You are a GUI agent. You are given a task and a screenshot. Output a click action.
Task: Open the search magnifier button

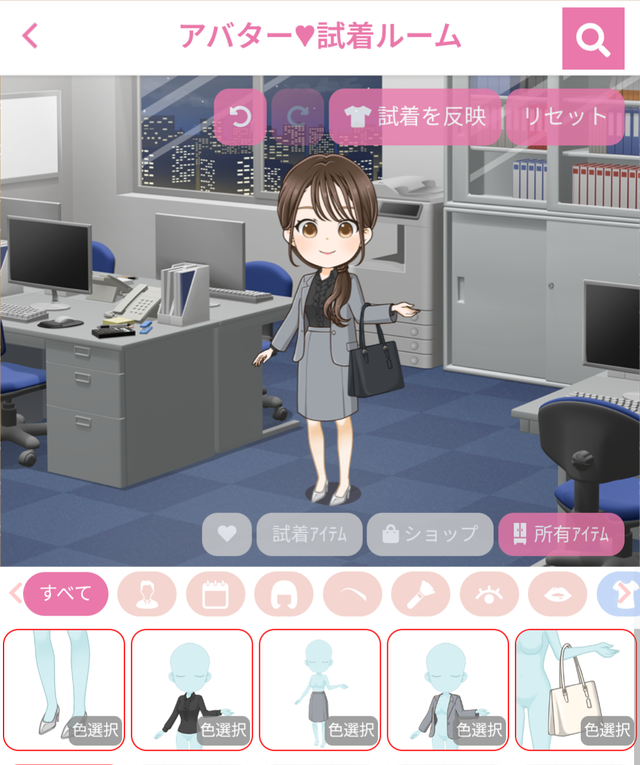click(x=593, y=39)
